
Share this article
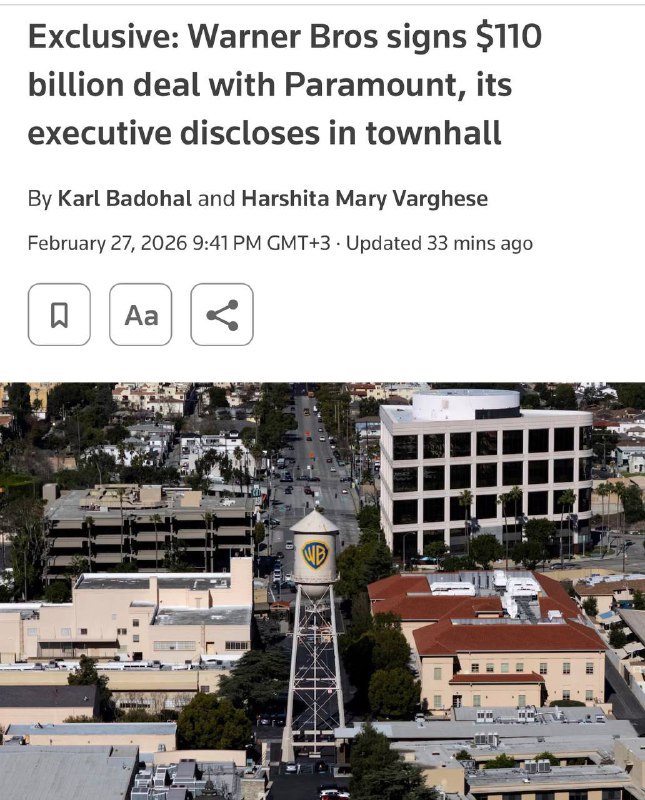[x=222, y=315]
